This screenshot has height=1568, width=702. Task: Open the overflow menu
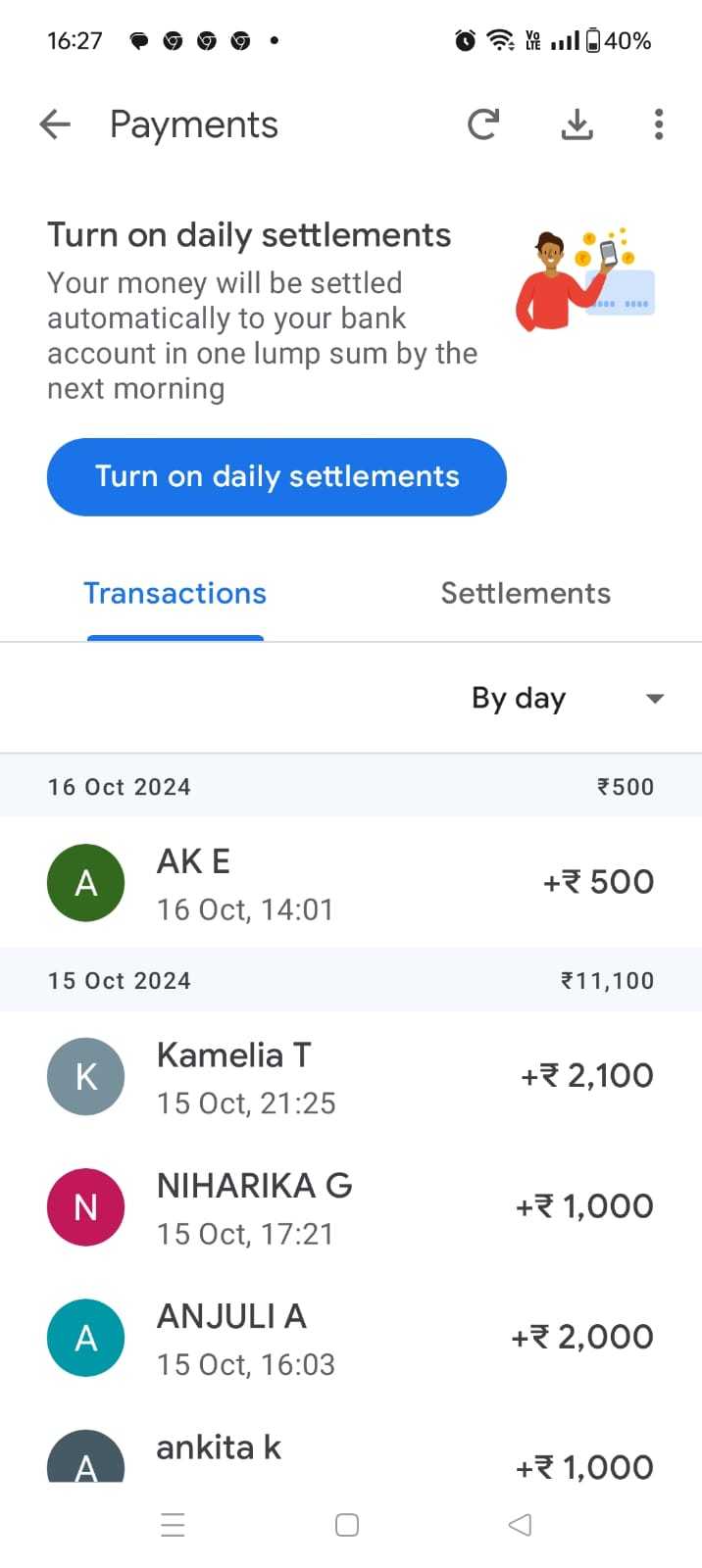click(x=659, y=124)
